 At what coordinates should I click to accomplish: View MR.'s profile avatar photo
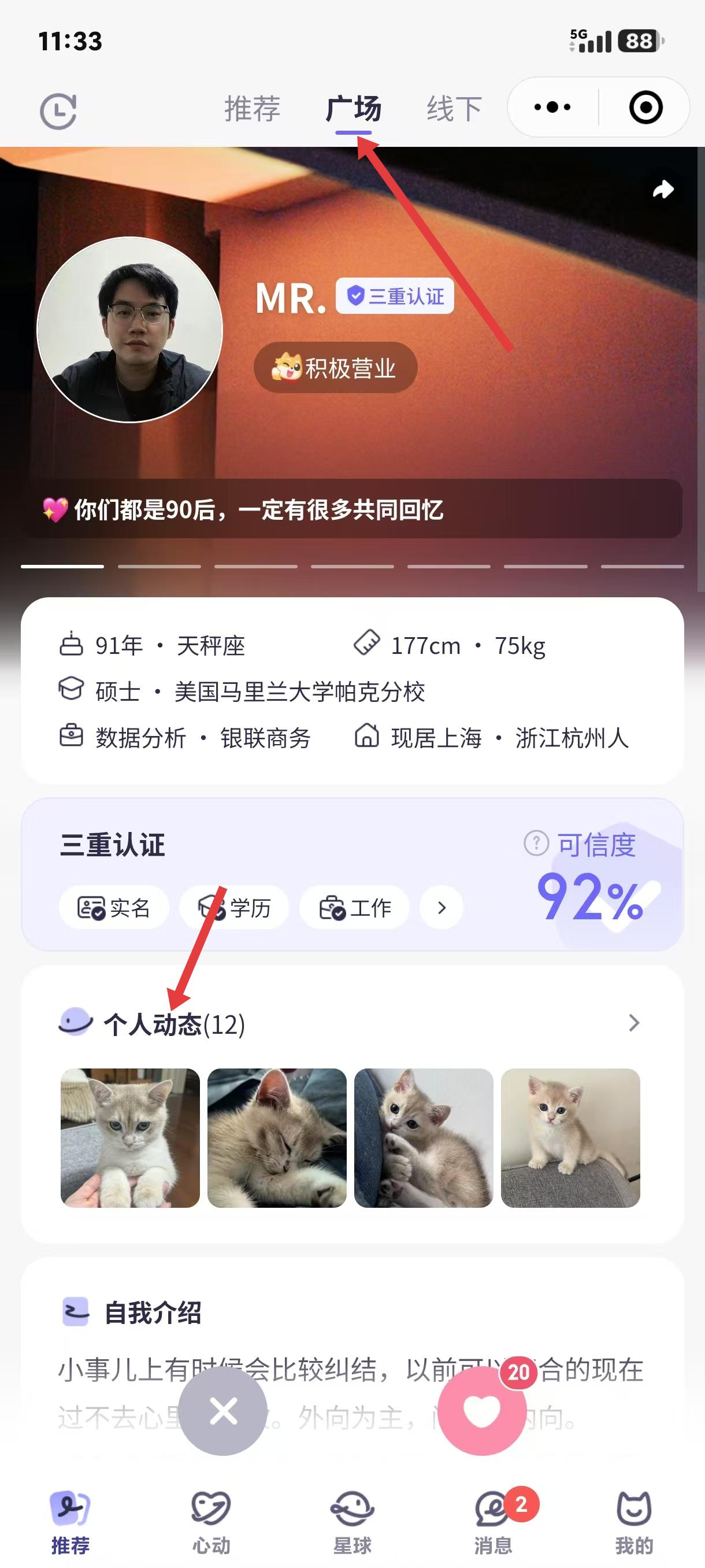point(129,330)
